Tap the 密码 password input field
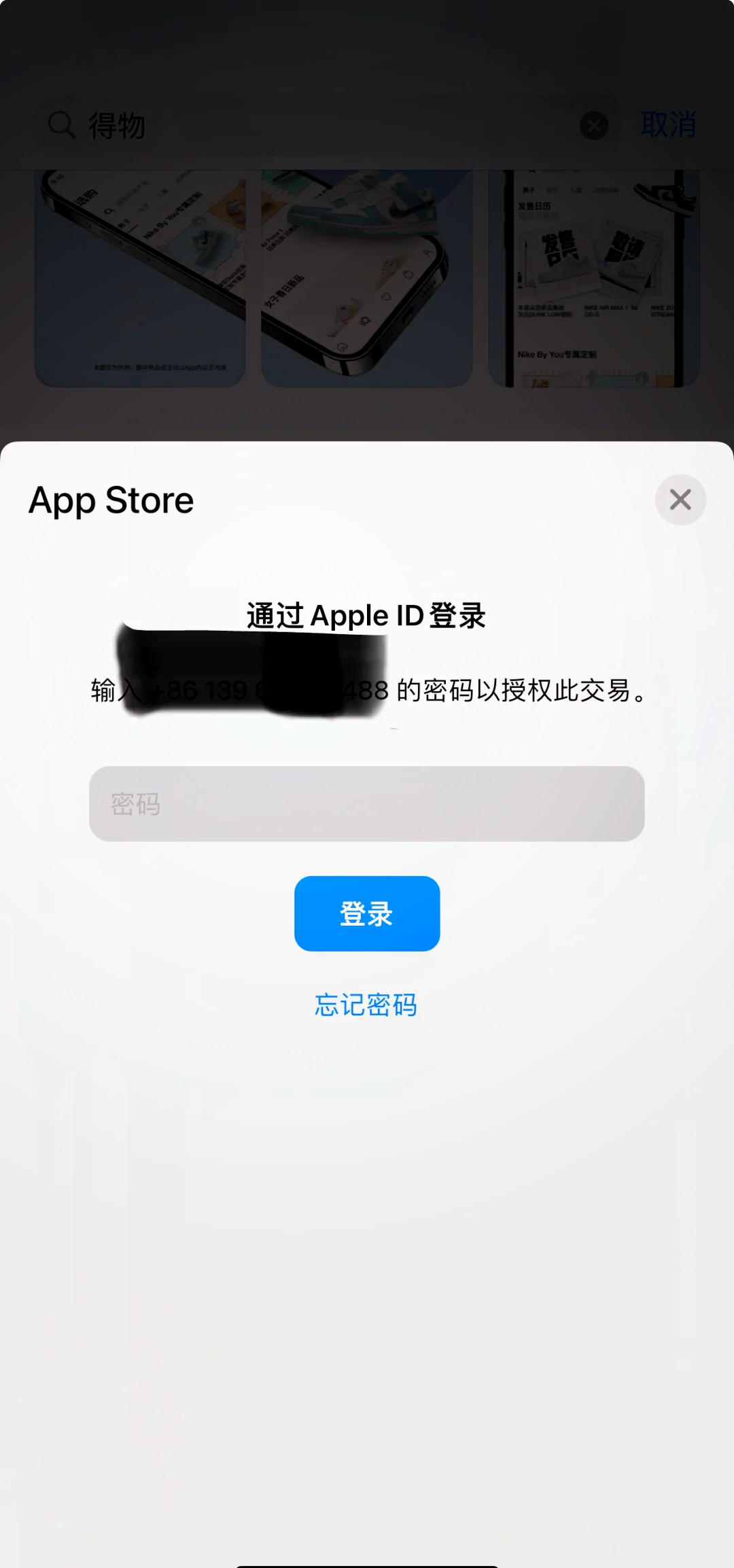Screen dimensions: 734x1568 click(367, 804)
